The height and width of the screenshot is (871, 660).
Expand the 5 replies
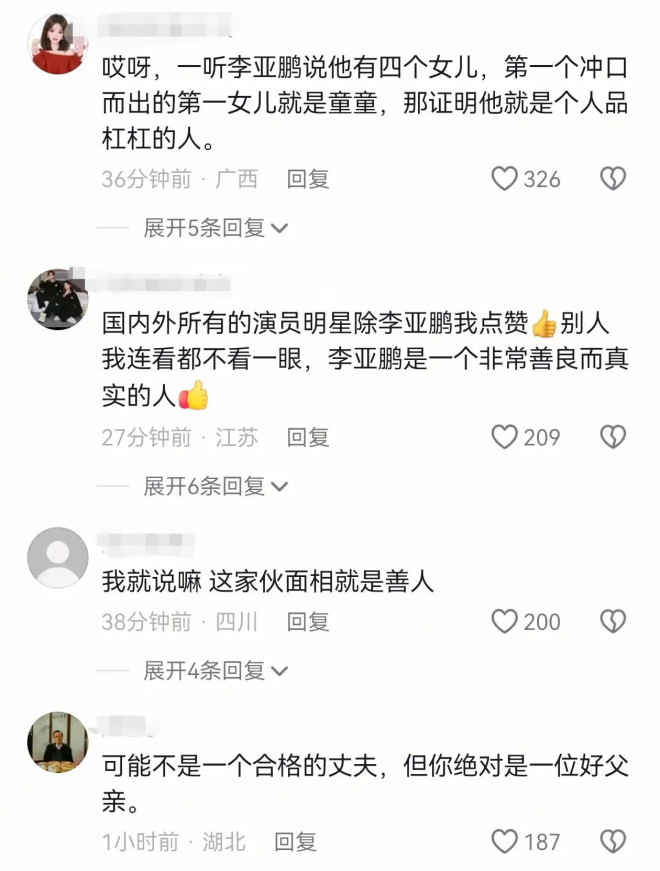point(215,228)
